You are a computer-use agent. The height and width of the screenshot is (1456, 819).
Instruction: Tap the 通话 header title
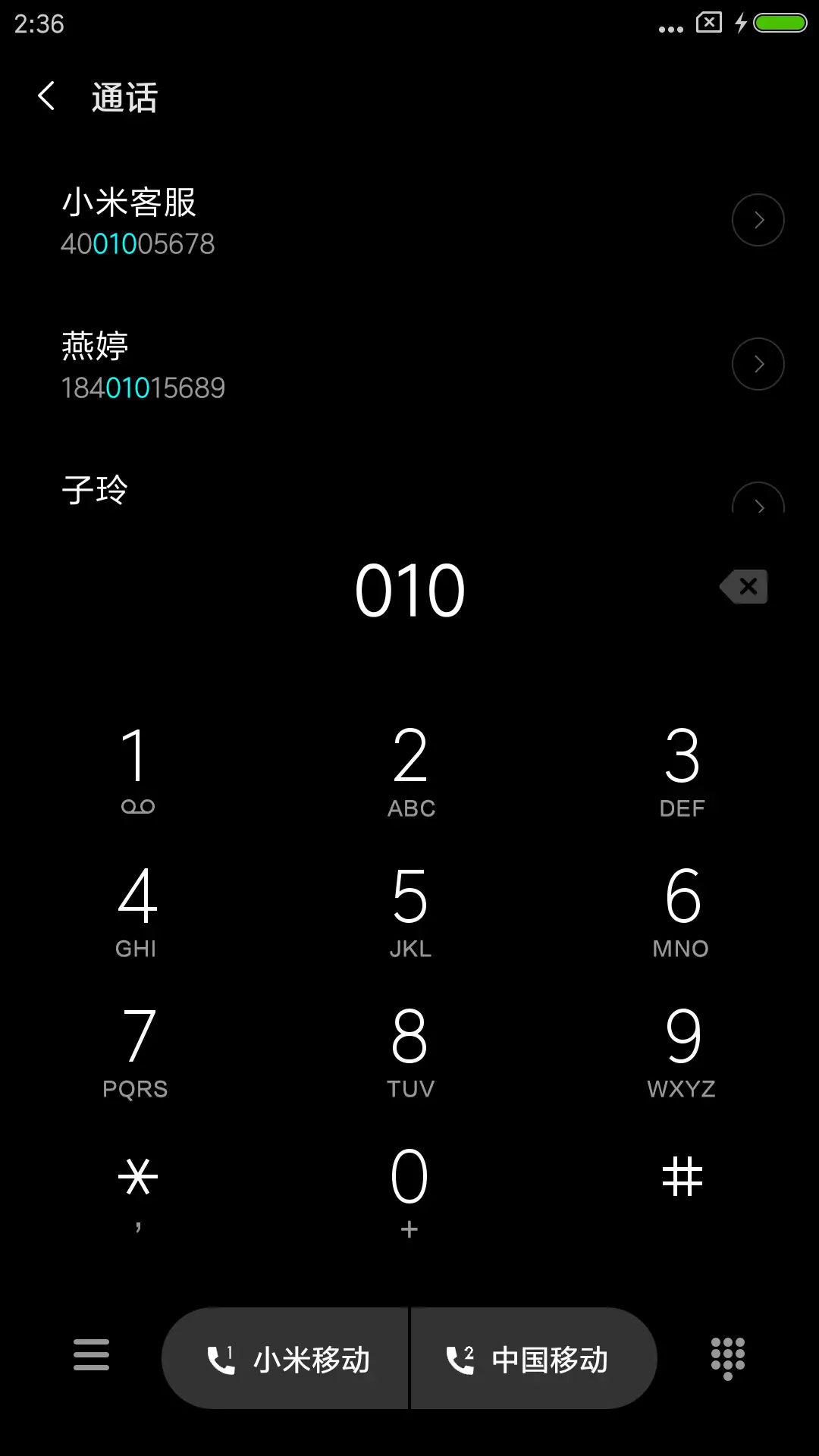click(x=124, y=97)
